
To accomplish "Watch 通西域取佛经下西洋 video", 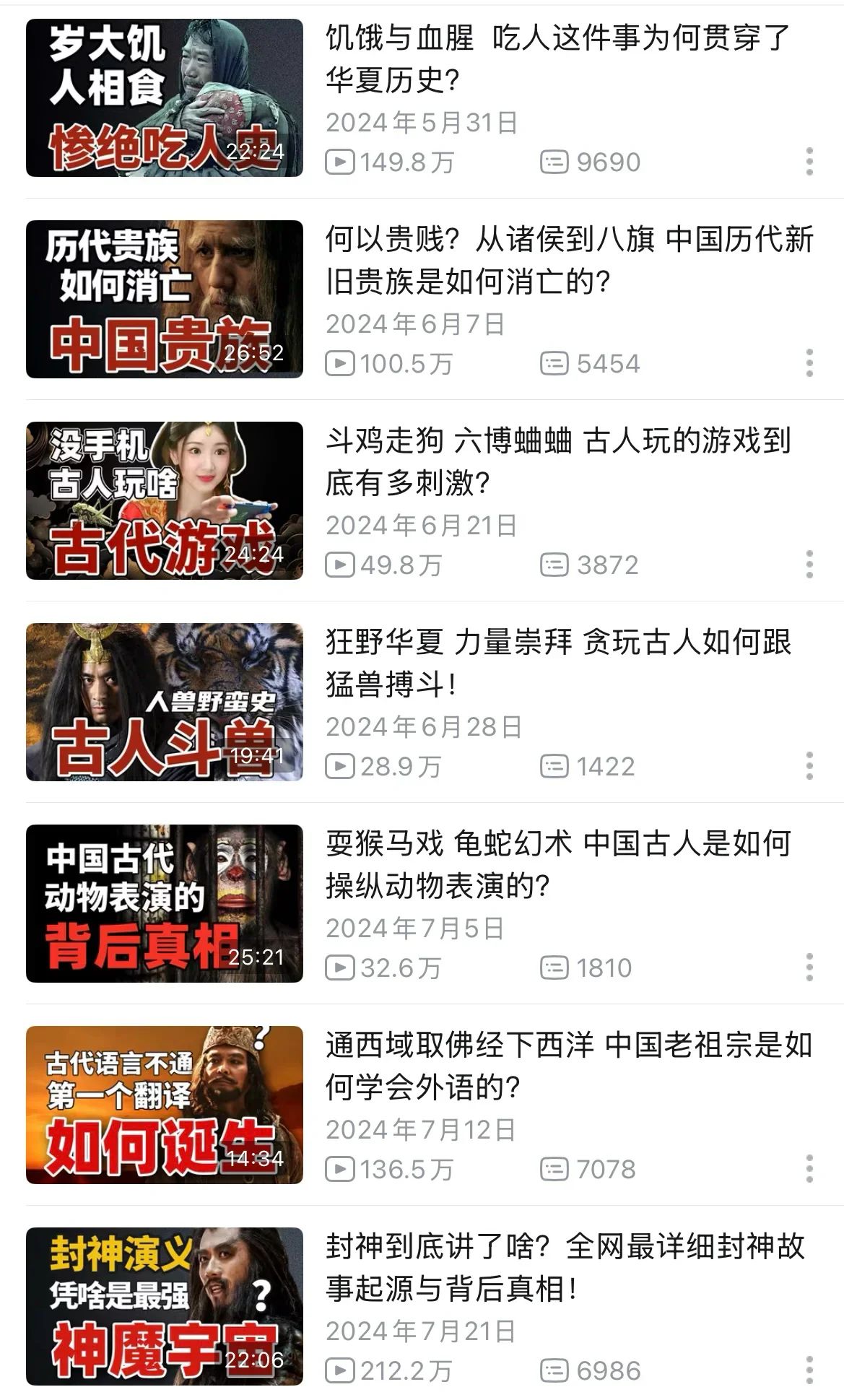I will pyautogui.click(x=569, y=1066).
